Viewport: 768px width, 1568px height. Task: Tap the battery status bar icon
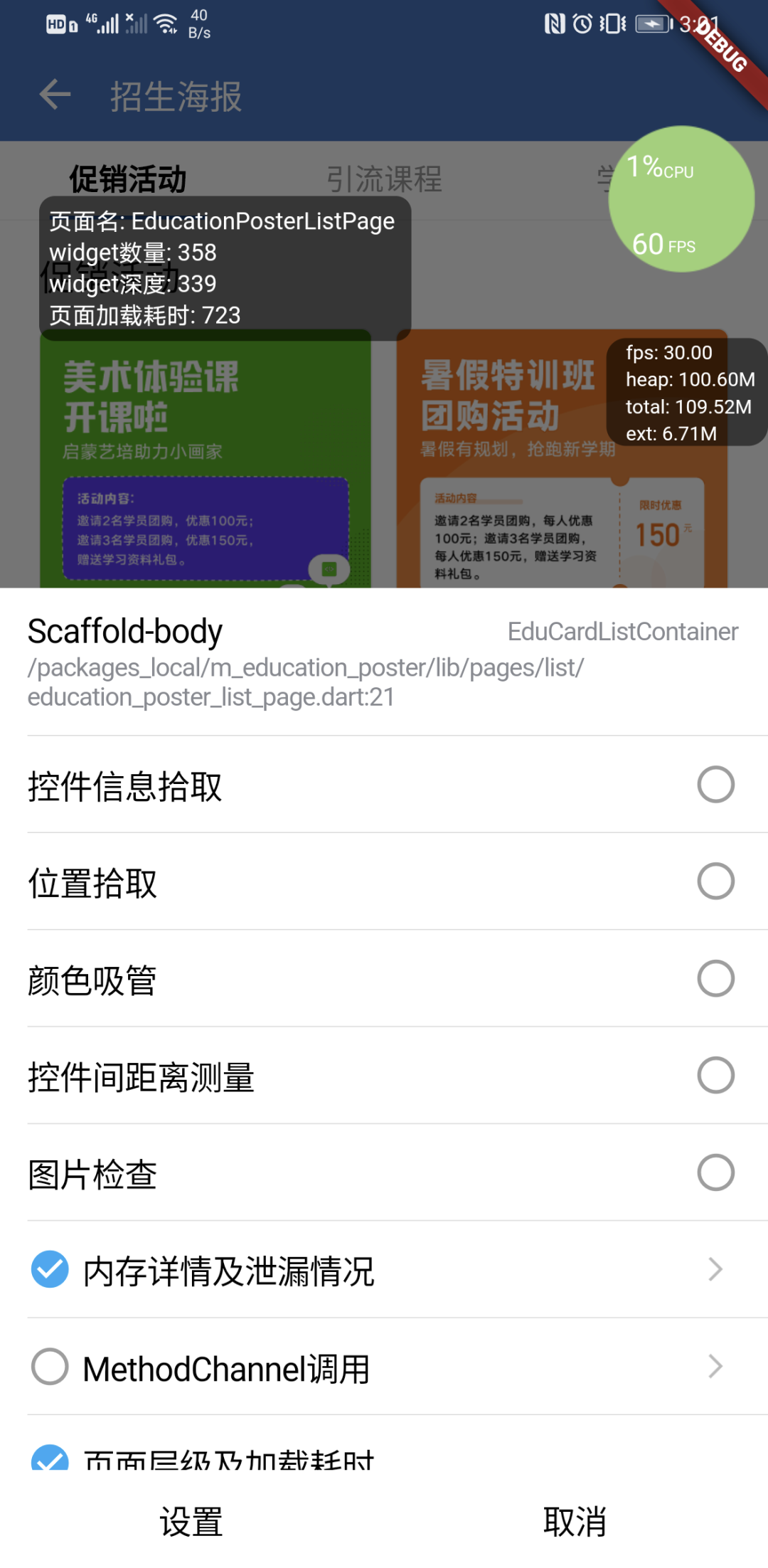click(x=651, y=23)
